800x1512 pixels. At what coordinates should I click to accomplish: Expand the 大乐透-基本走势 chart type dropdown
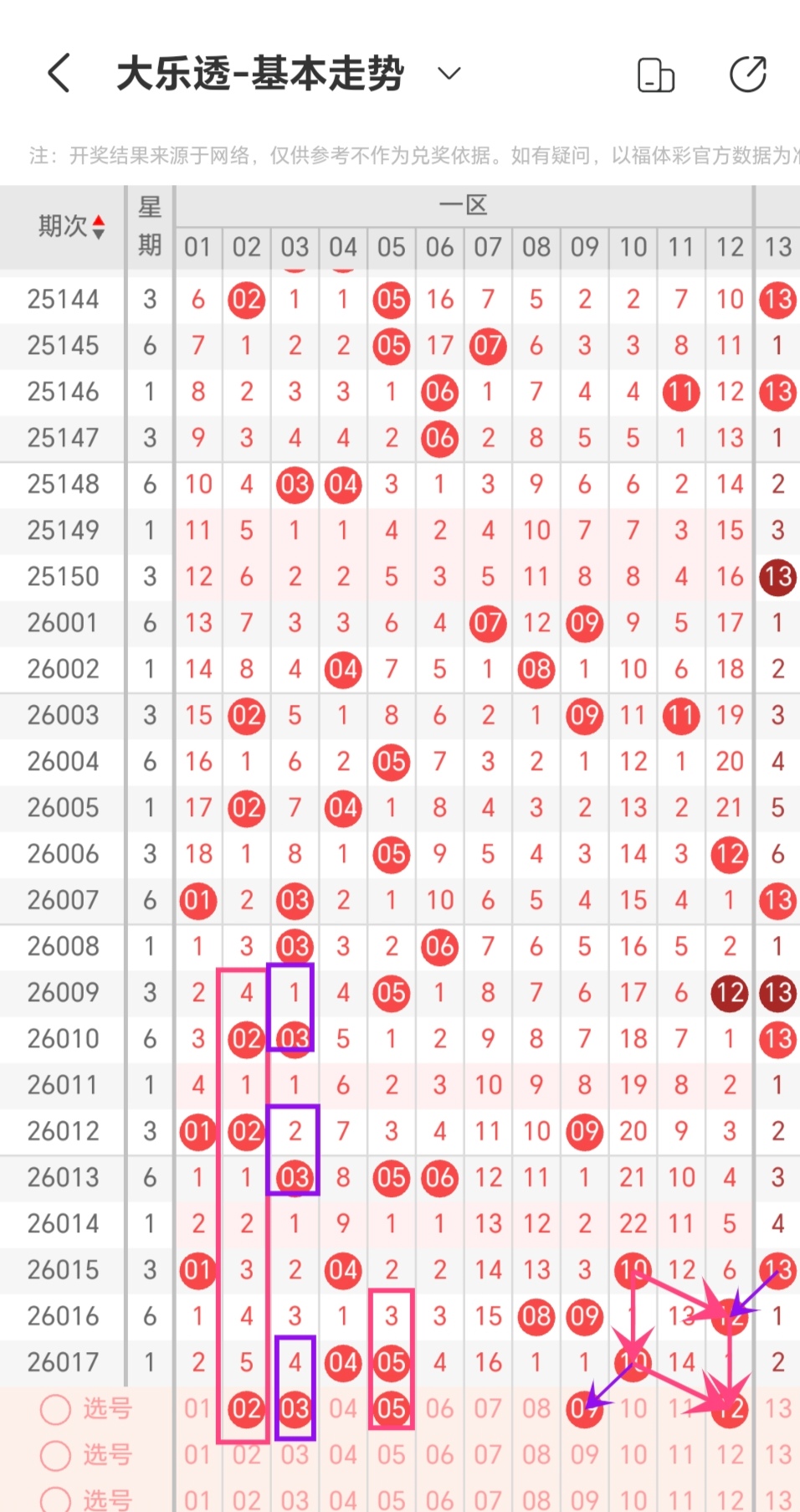[x=449, y=74]
